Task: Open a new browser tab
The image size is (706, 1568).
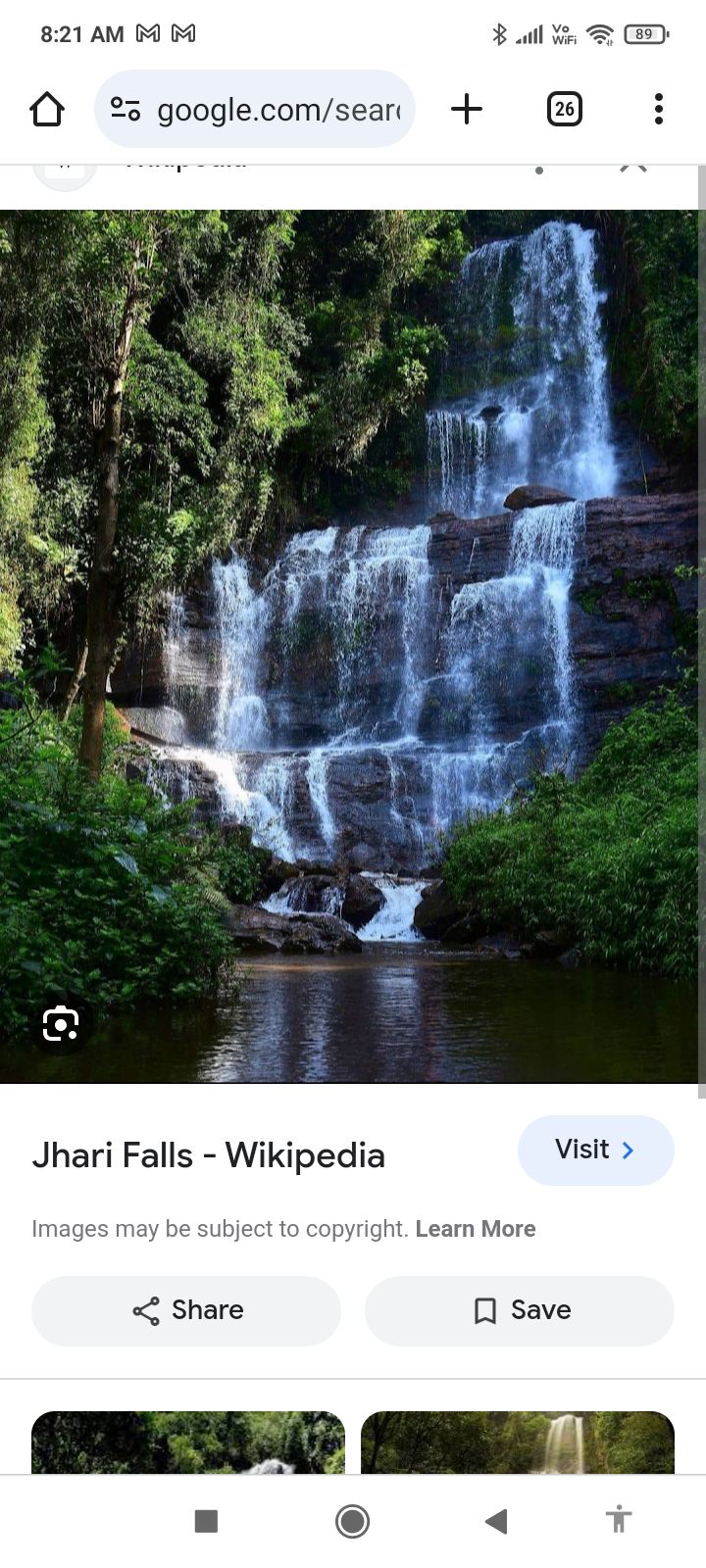Action: tap(467, 109)
